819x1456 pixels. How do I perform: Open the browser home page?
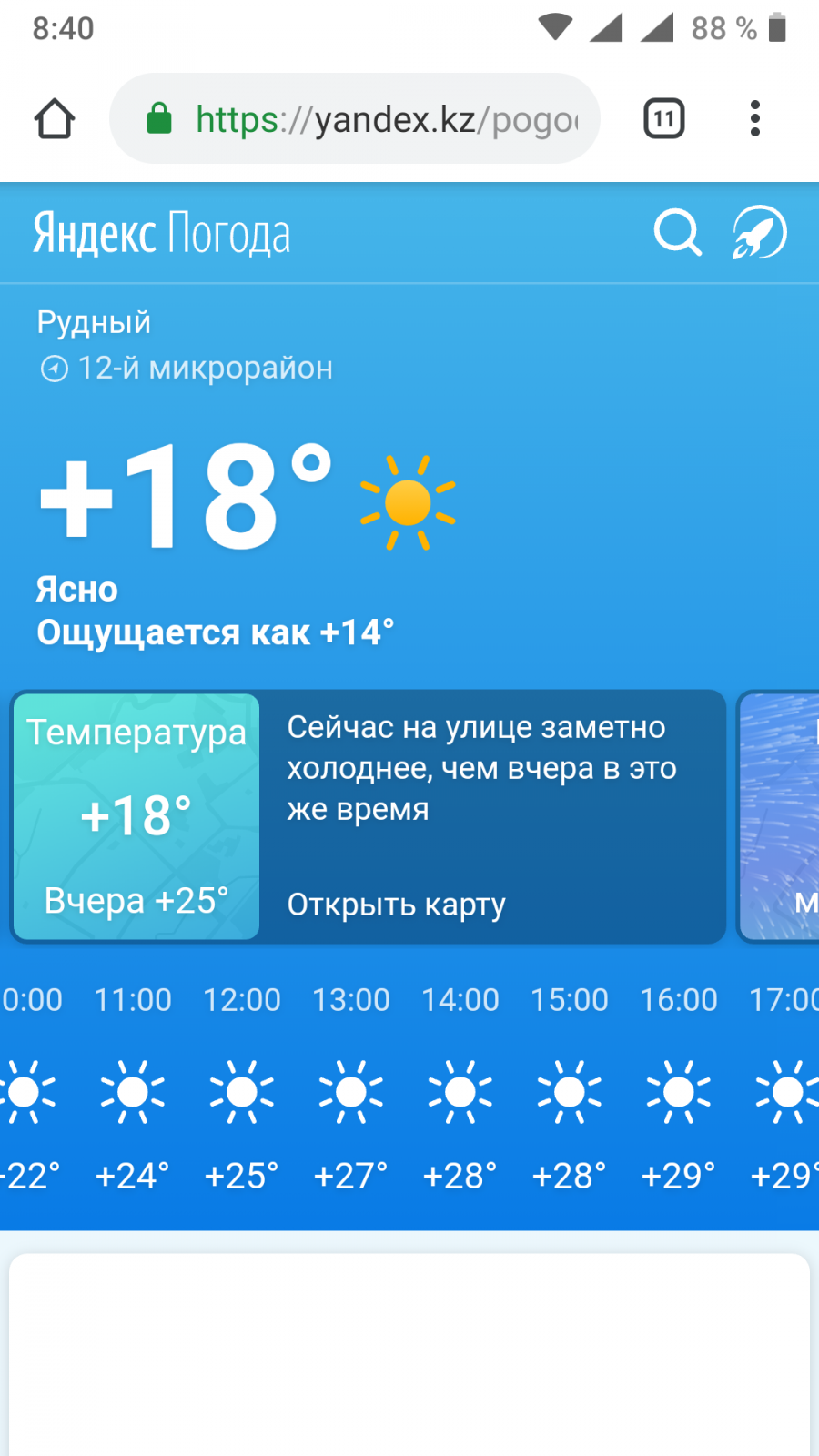pos(55,119)
